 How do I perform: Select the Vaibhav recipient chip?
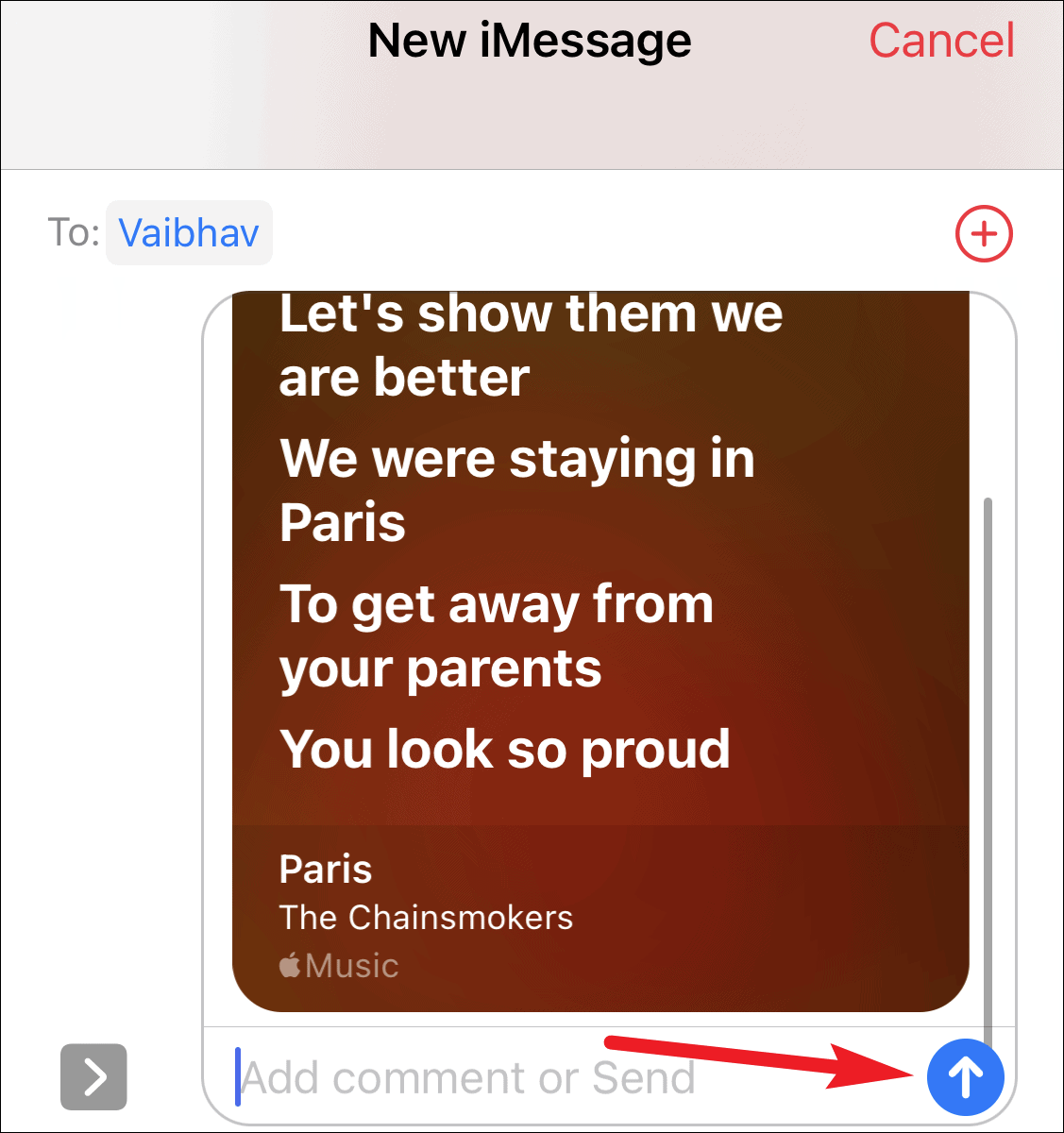189,233
